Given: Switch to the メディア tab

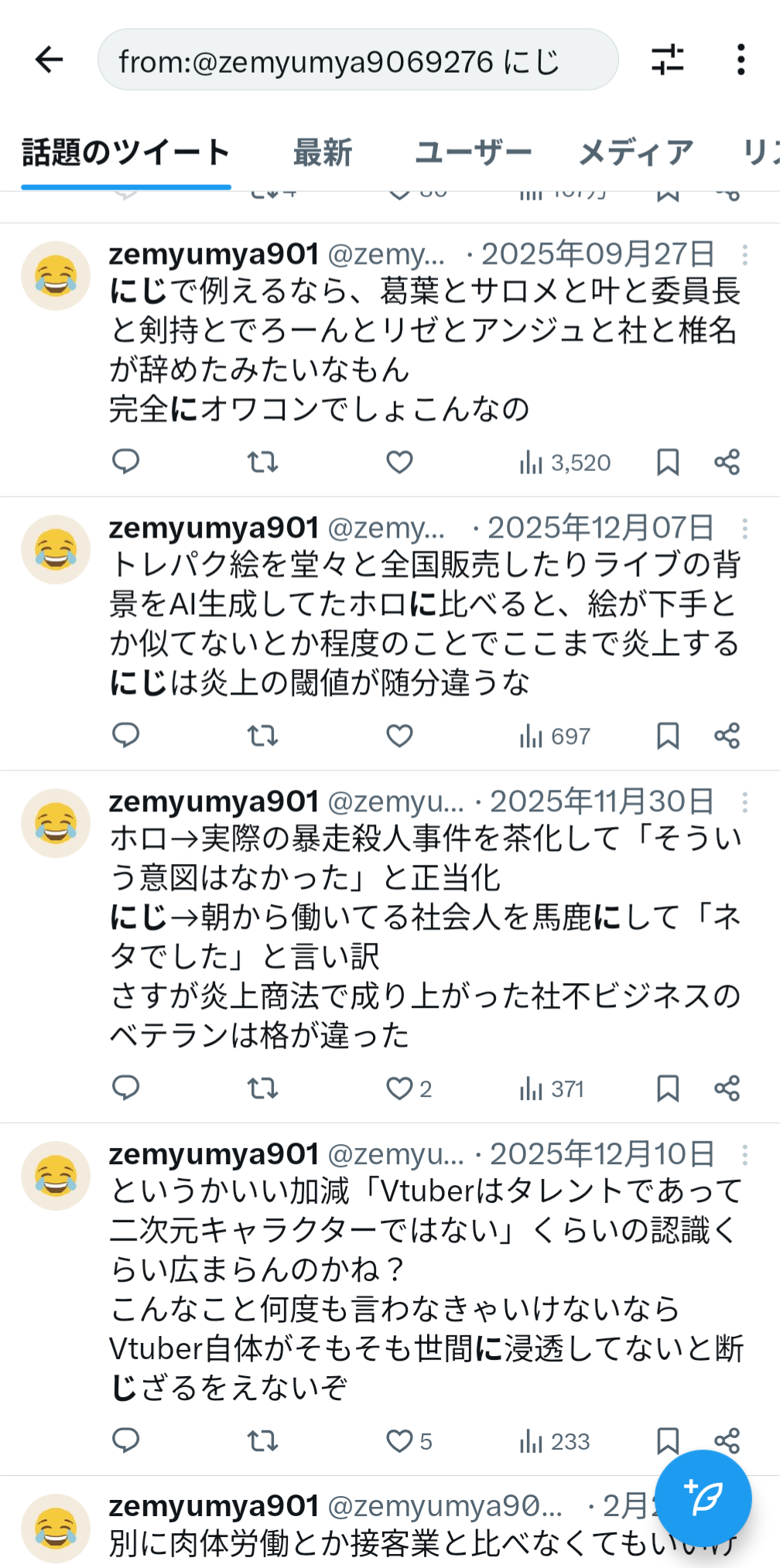Looking at the screenshot, I should click(x=637, y=152).
